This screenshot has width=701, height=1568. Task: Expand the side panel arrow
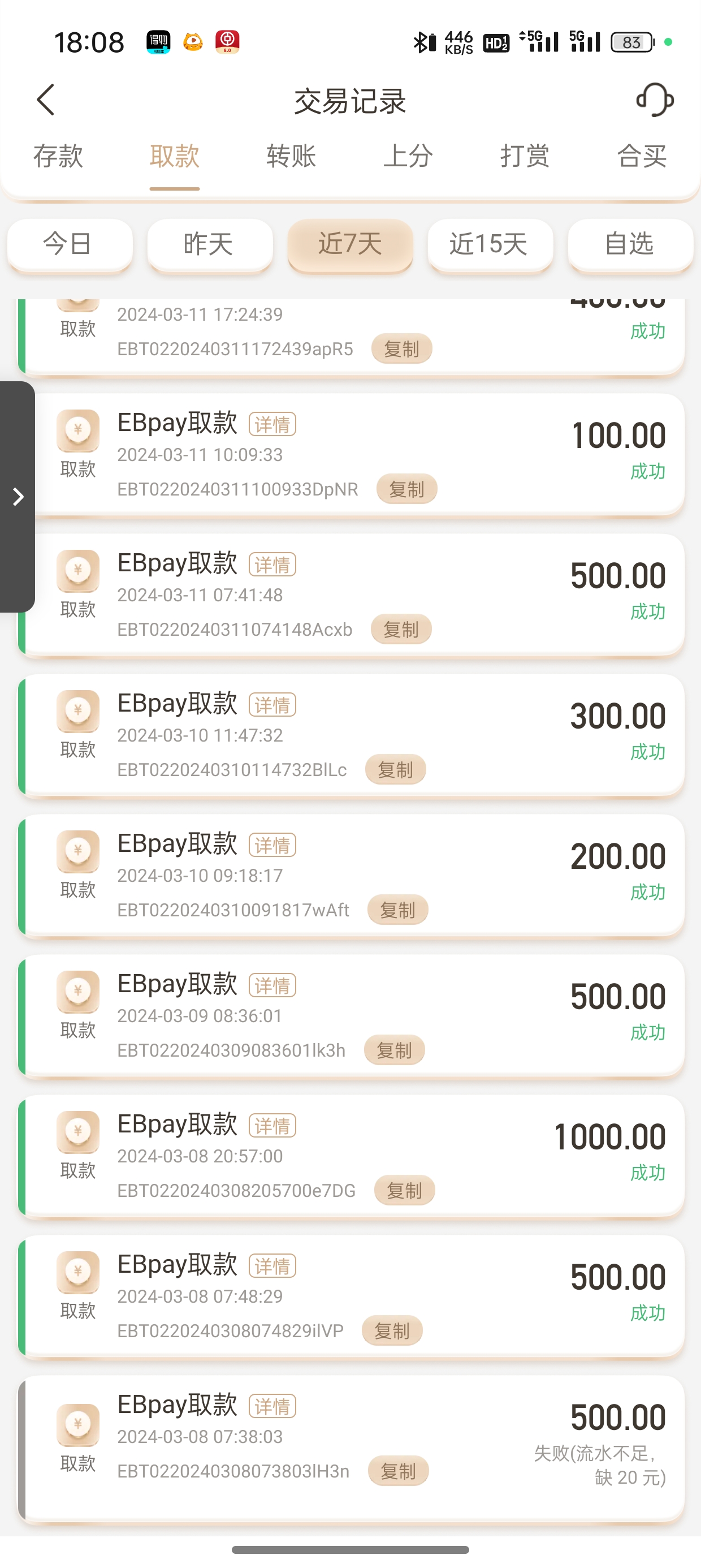click(x=18, y=497)
